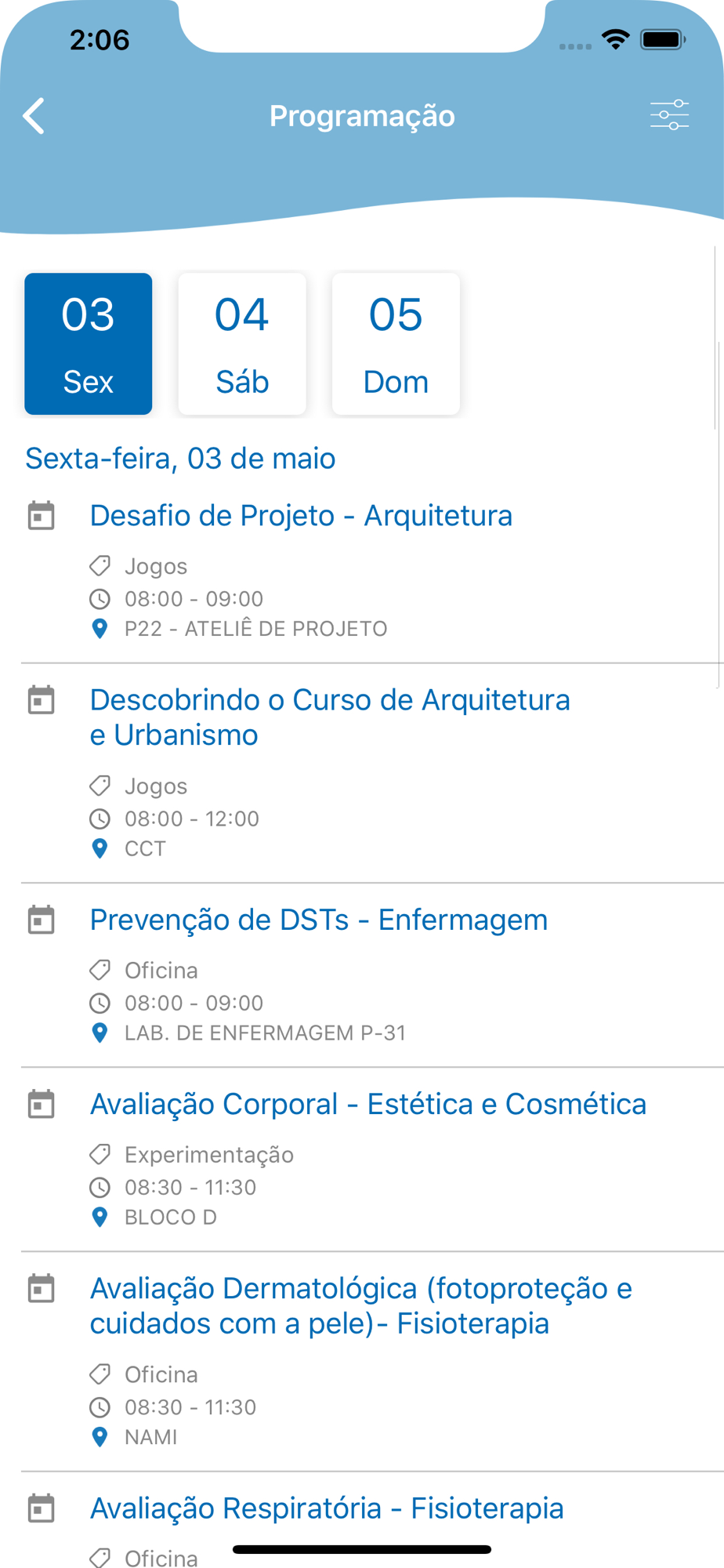Open Descobrindo o Curso de Arquitetura e Urbanismo
724x1568 pixels.
click(330, 717)
